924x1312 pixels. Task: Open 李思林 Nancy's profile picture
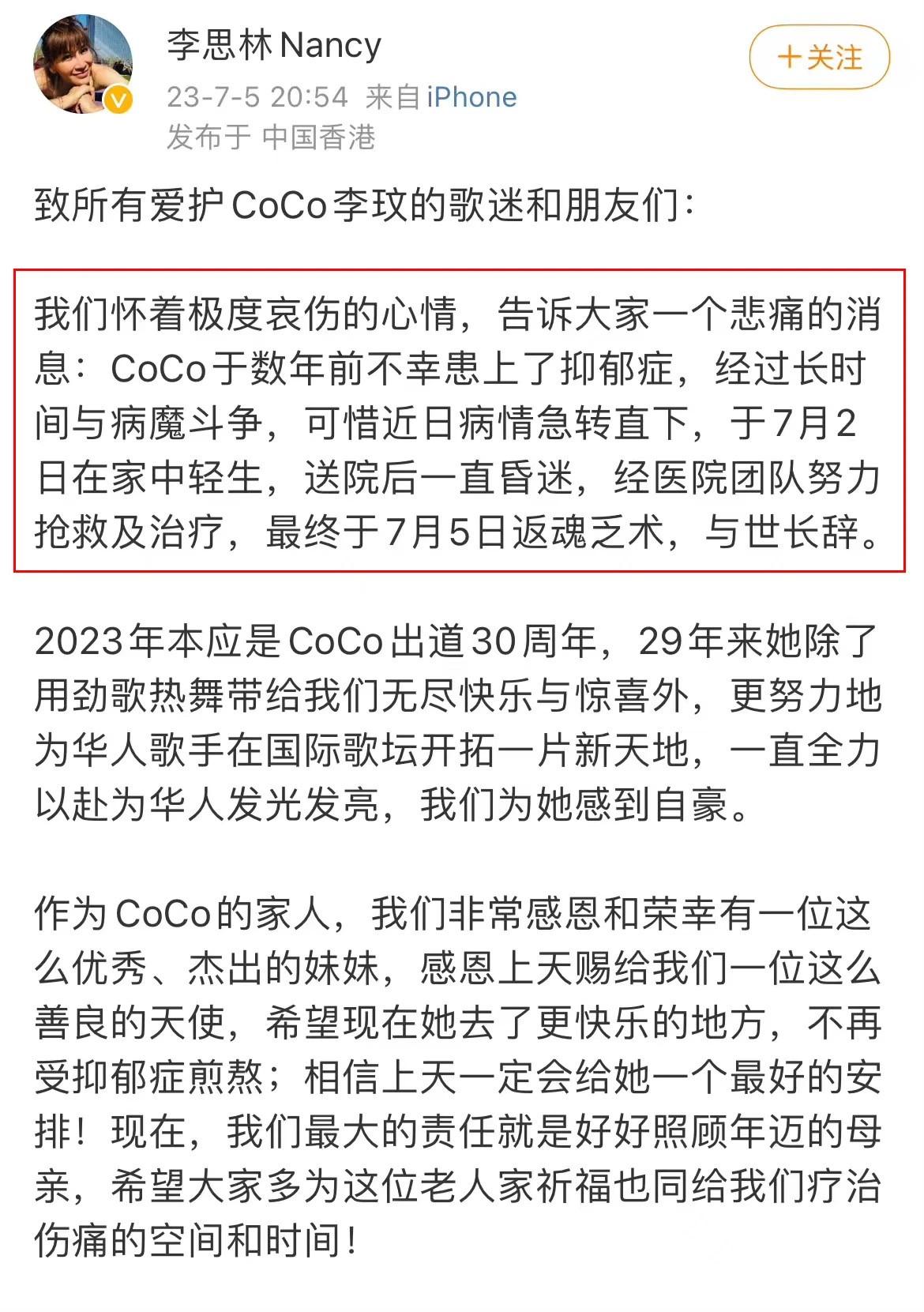(x=82, y=65)
